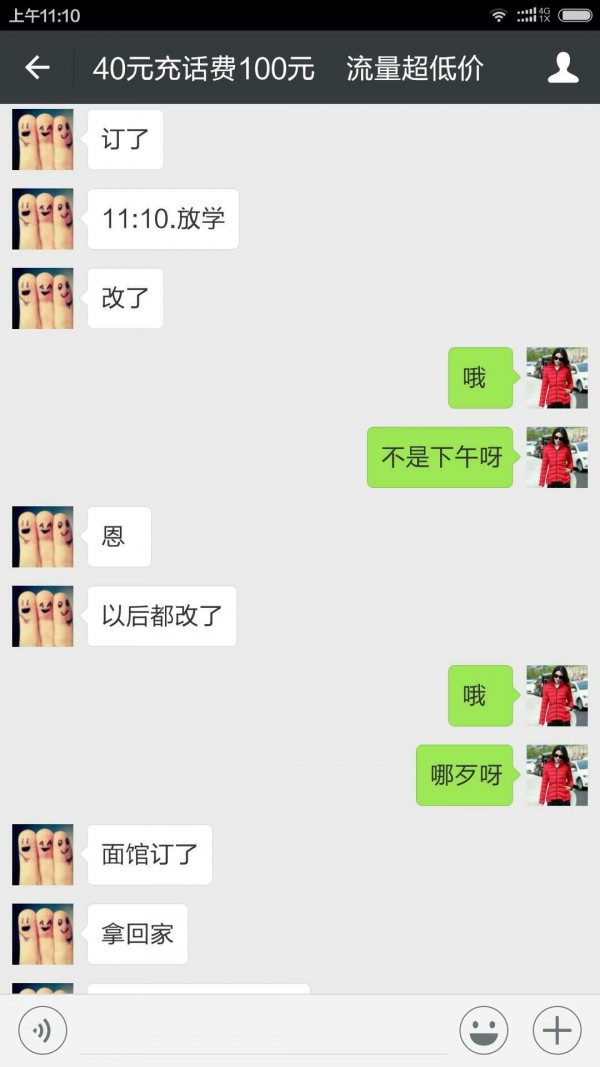
Task: Tap the message text input field
Action: pyautogui.click(x=262, y=1032)
